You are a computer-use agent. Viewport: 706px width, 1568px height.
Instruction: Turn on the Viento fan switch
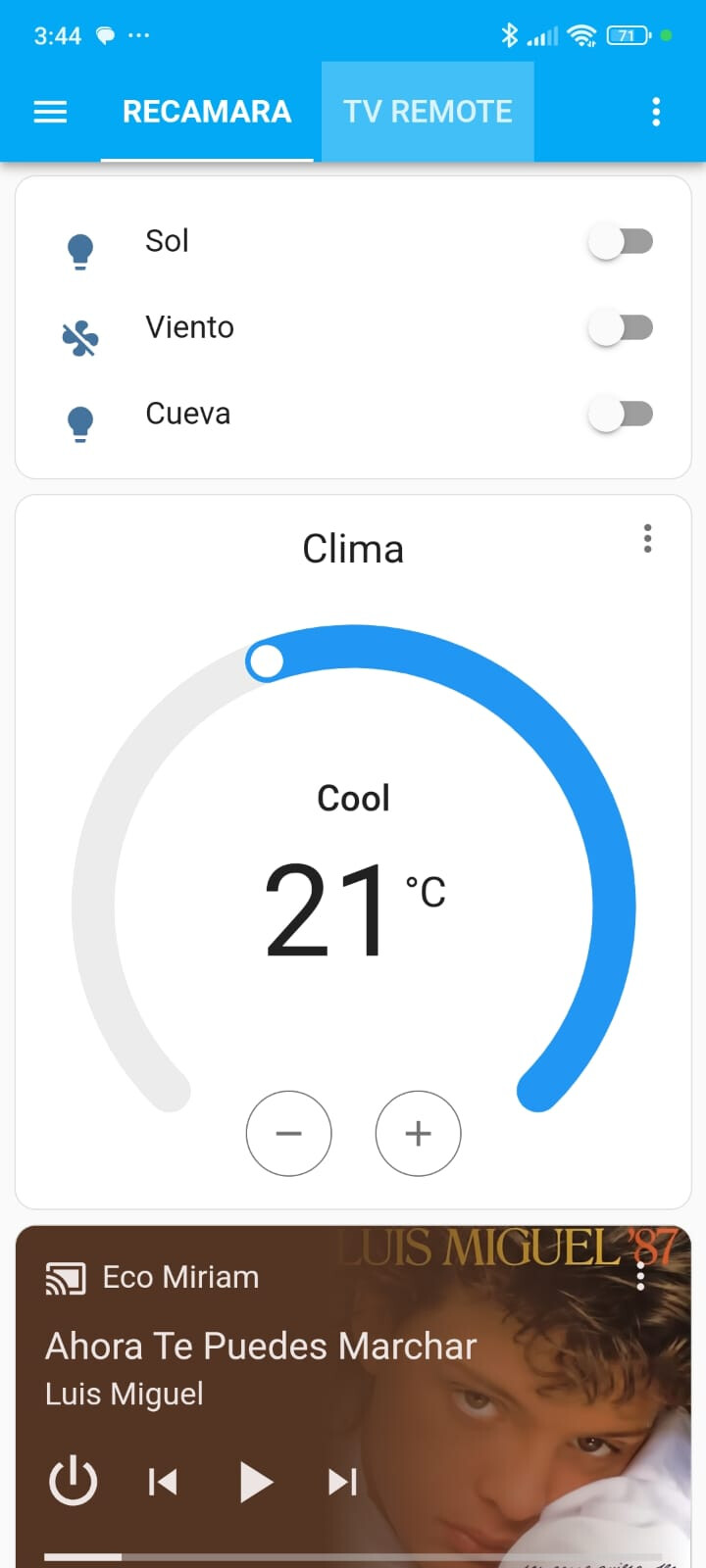click(x=621, y=327)
